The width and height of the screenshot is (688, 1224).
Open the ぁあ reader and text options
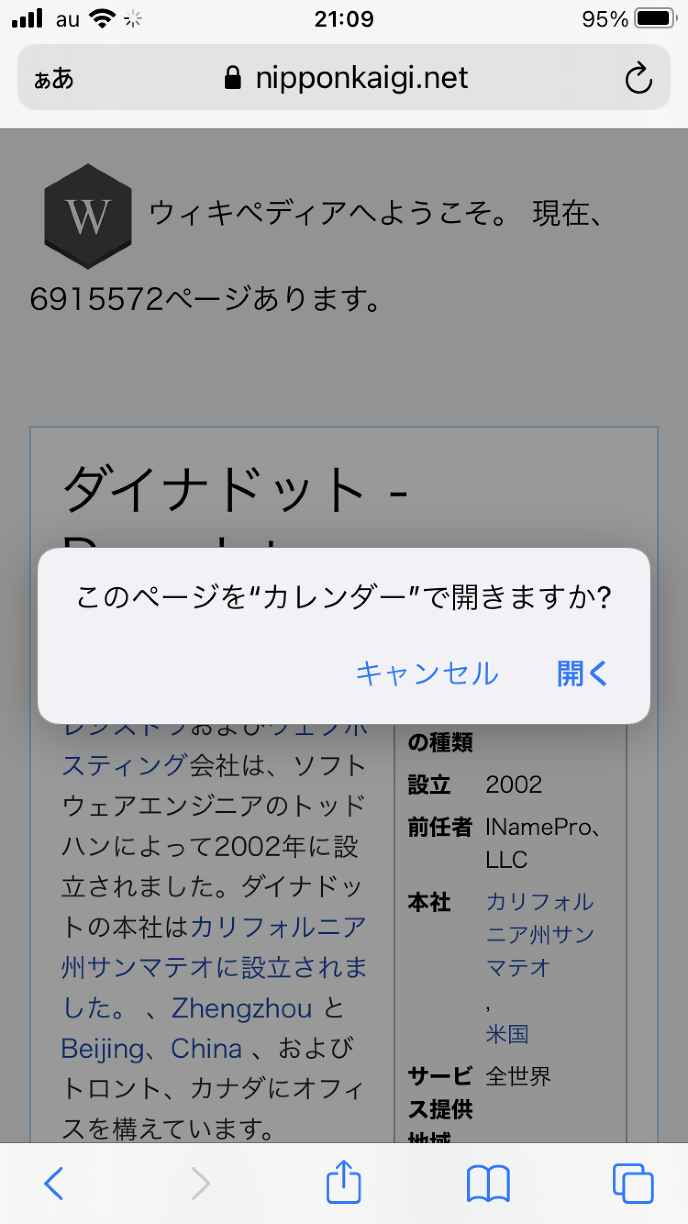pyautogui.click(x=54, y=78)
